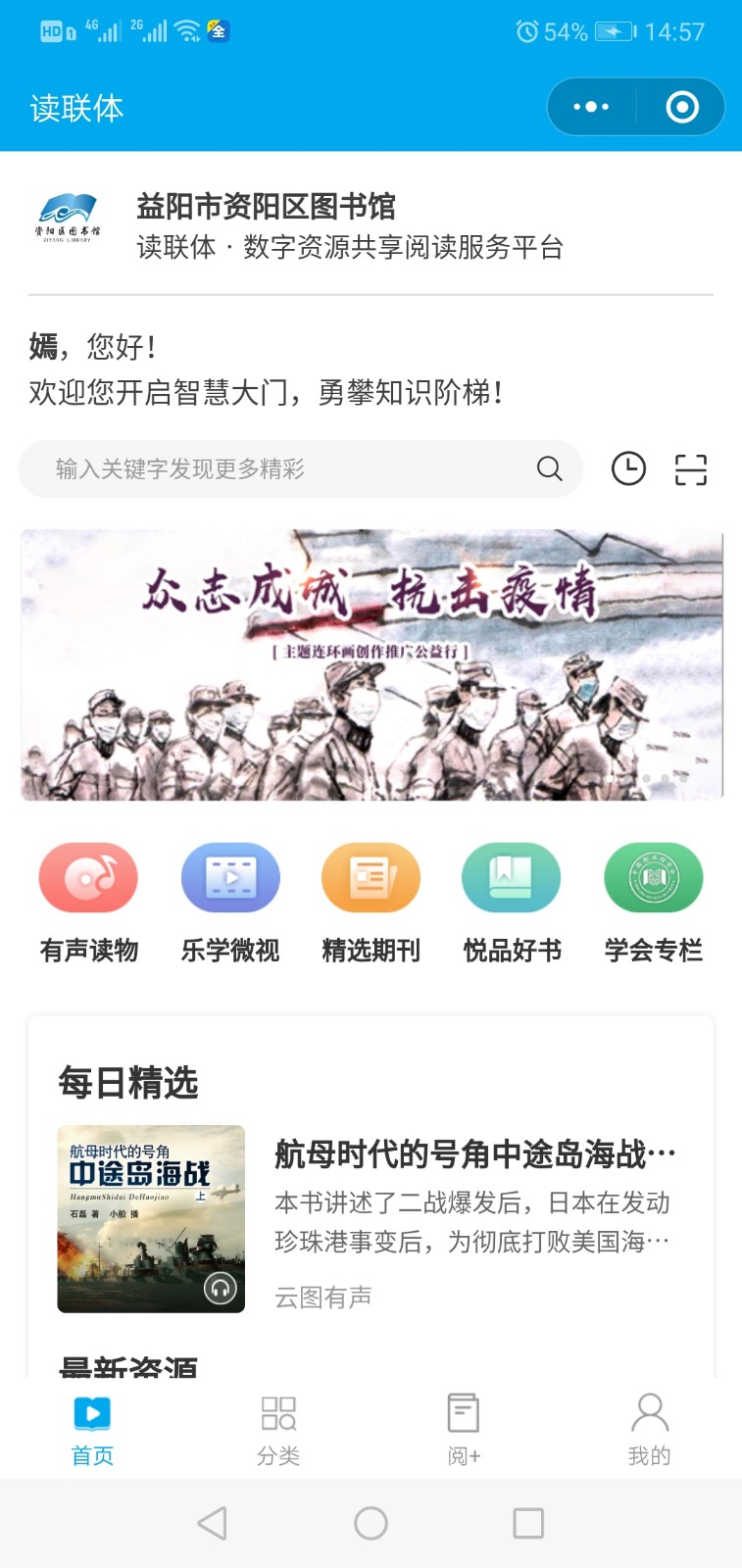742x1568 pixels.
Task: Switch to the 我的 tab
Action: tap(649, 1430)
